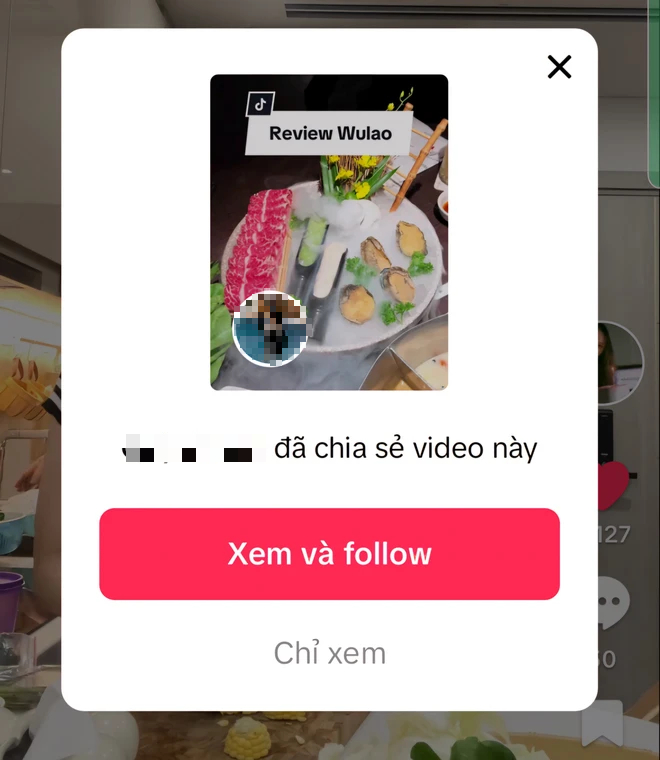660x760 pixels.
Task: Tap the Xem và follow button
Action: point(329,554)
